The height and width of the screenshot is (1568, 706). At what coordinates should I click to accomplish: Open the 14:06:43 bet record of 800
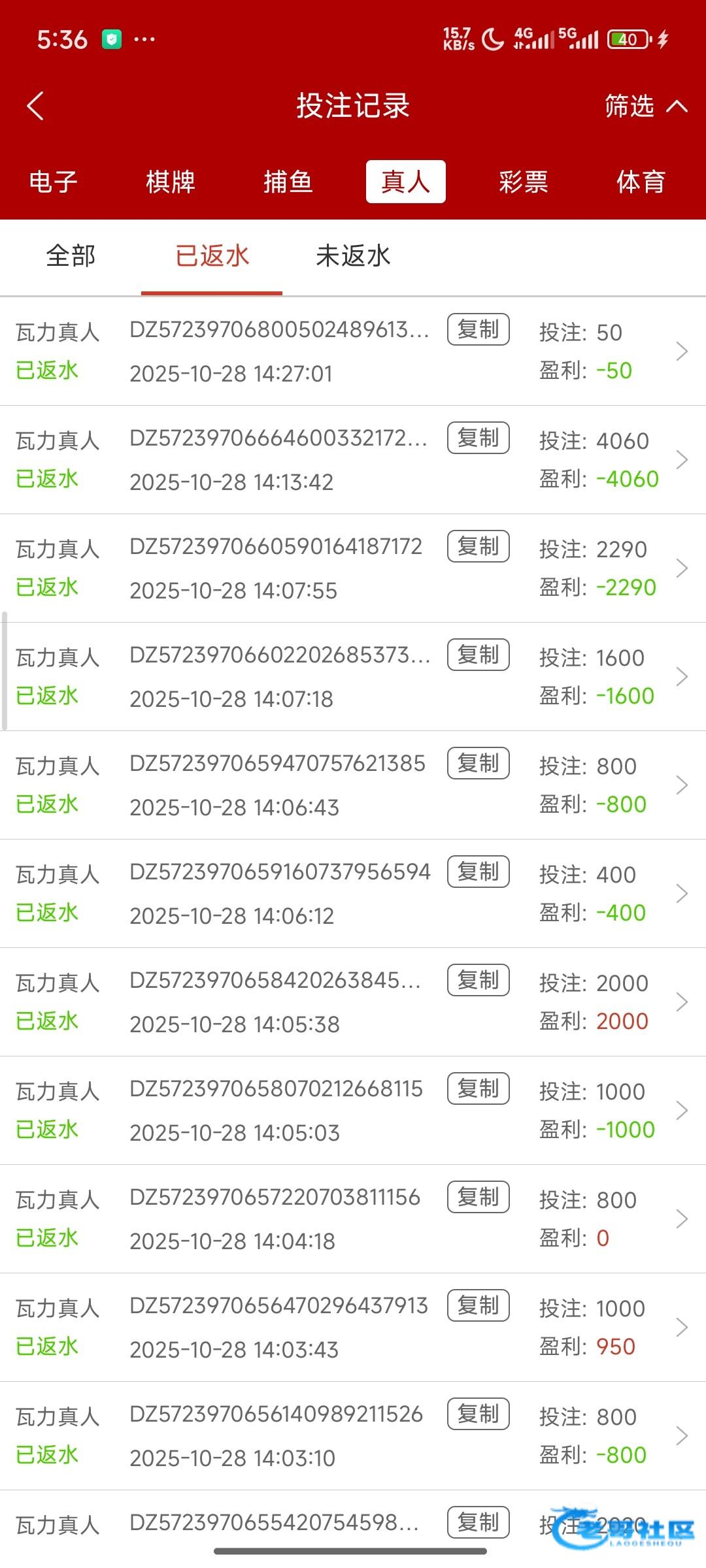pyautogui.click(x=681, y=785)
